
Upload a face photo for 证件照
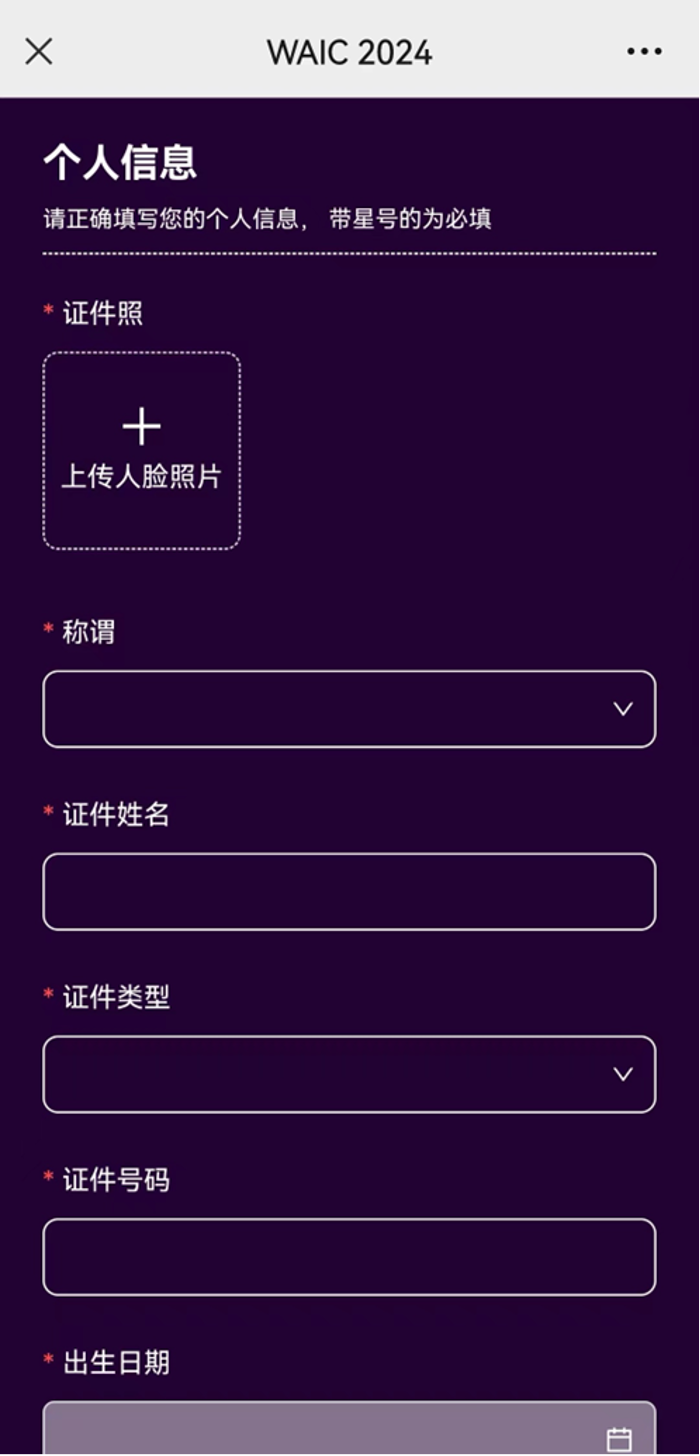click(x=141, y=450)
